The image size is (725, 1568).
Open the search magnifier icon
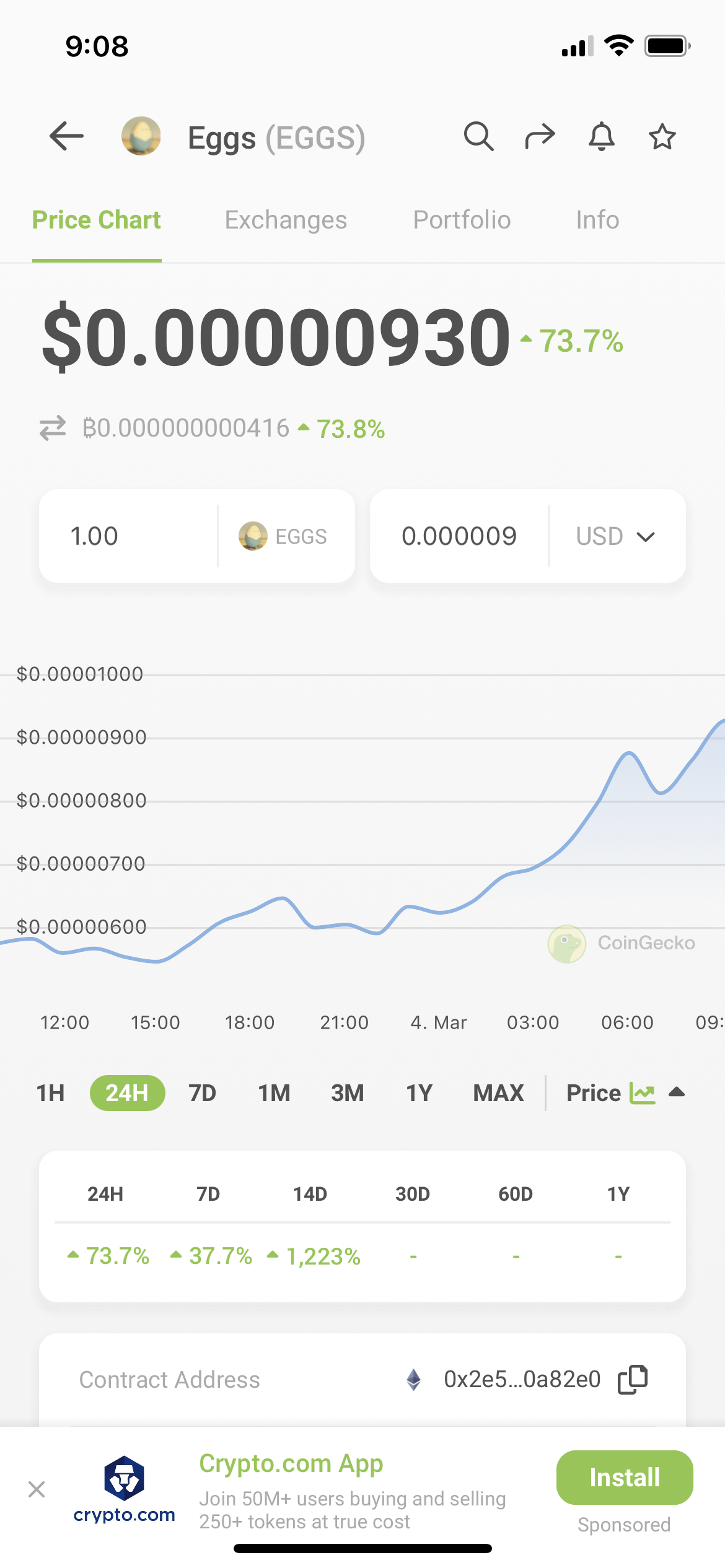click(x=478, y=136)
